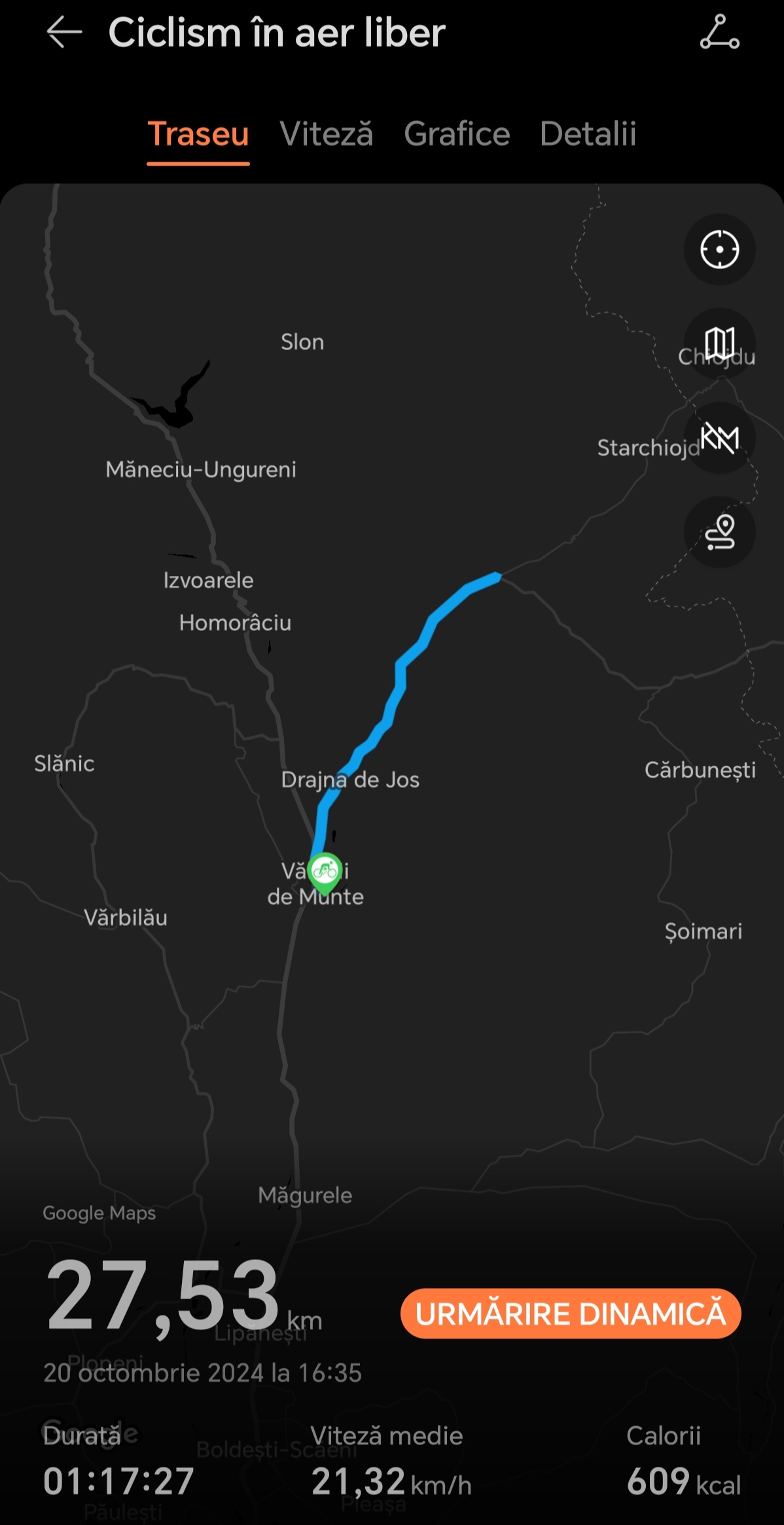This screenshot has width=784, height=1525.
Task: Open the route share icon
Action: [719, 33]
